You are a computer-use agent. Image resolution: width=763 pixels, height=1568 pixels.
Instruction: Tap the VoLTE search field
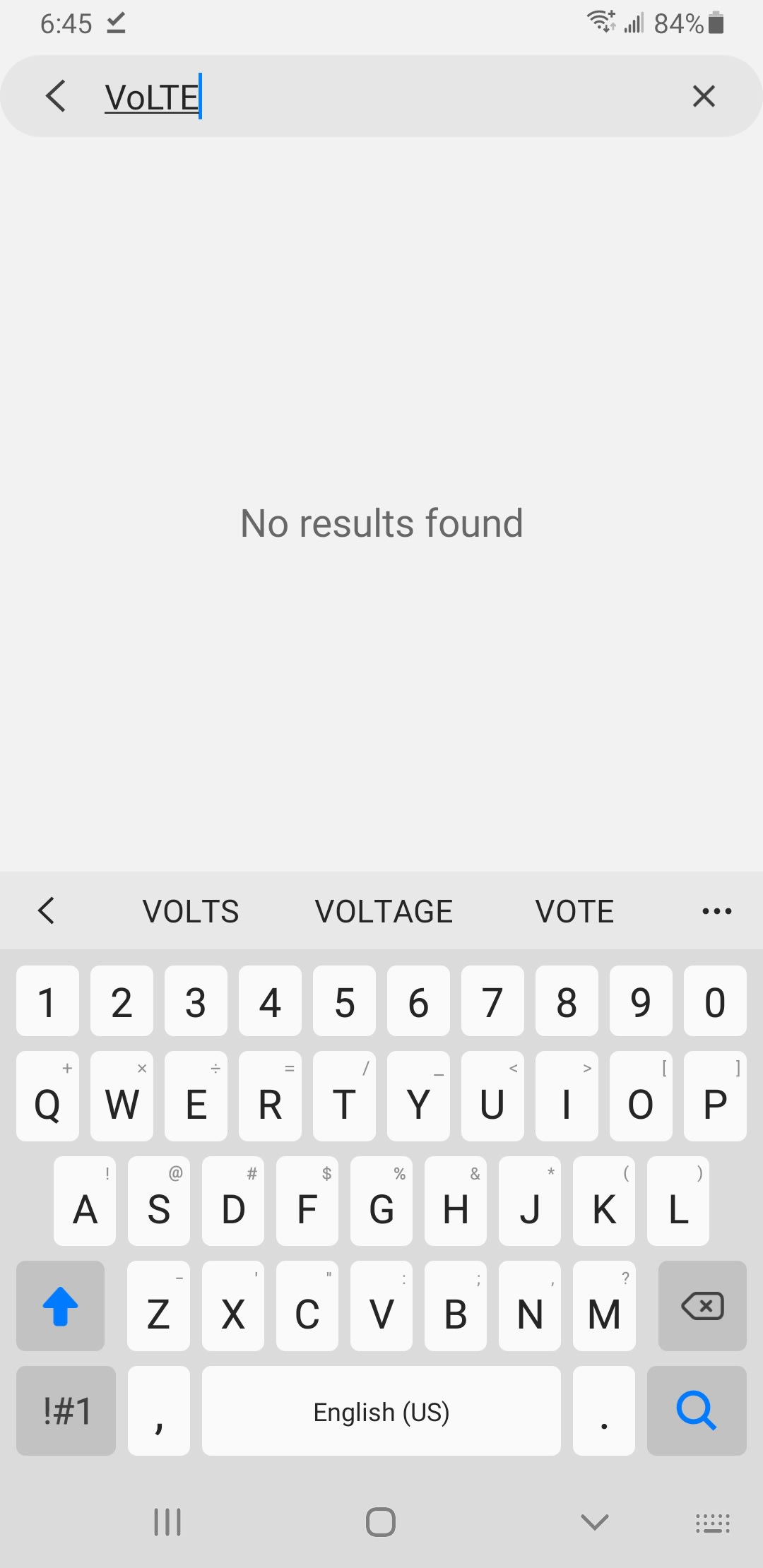[x=389, y=97]
